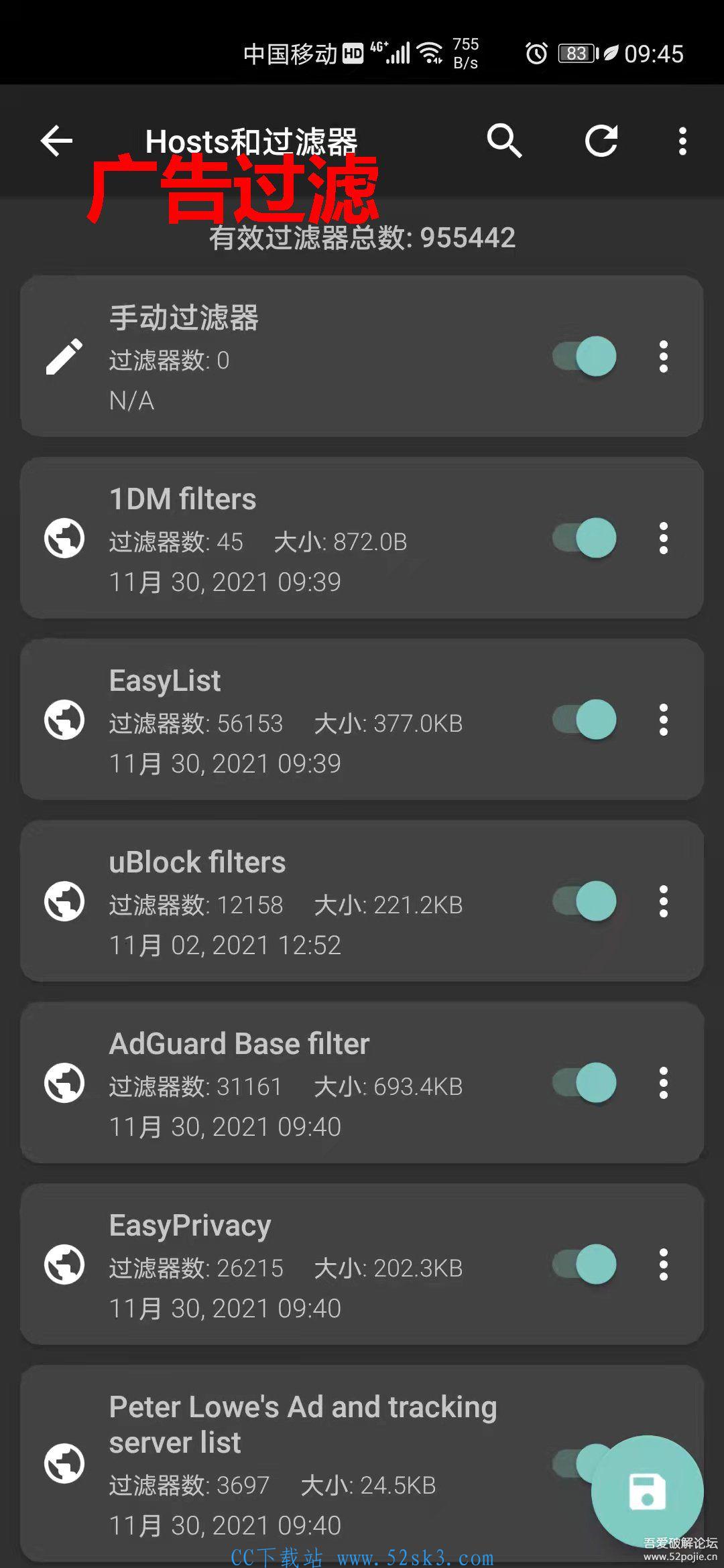Tap the refresh icon to update filters

tap(601, 141)
